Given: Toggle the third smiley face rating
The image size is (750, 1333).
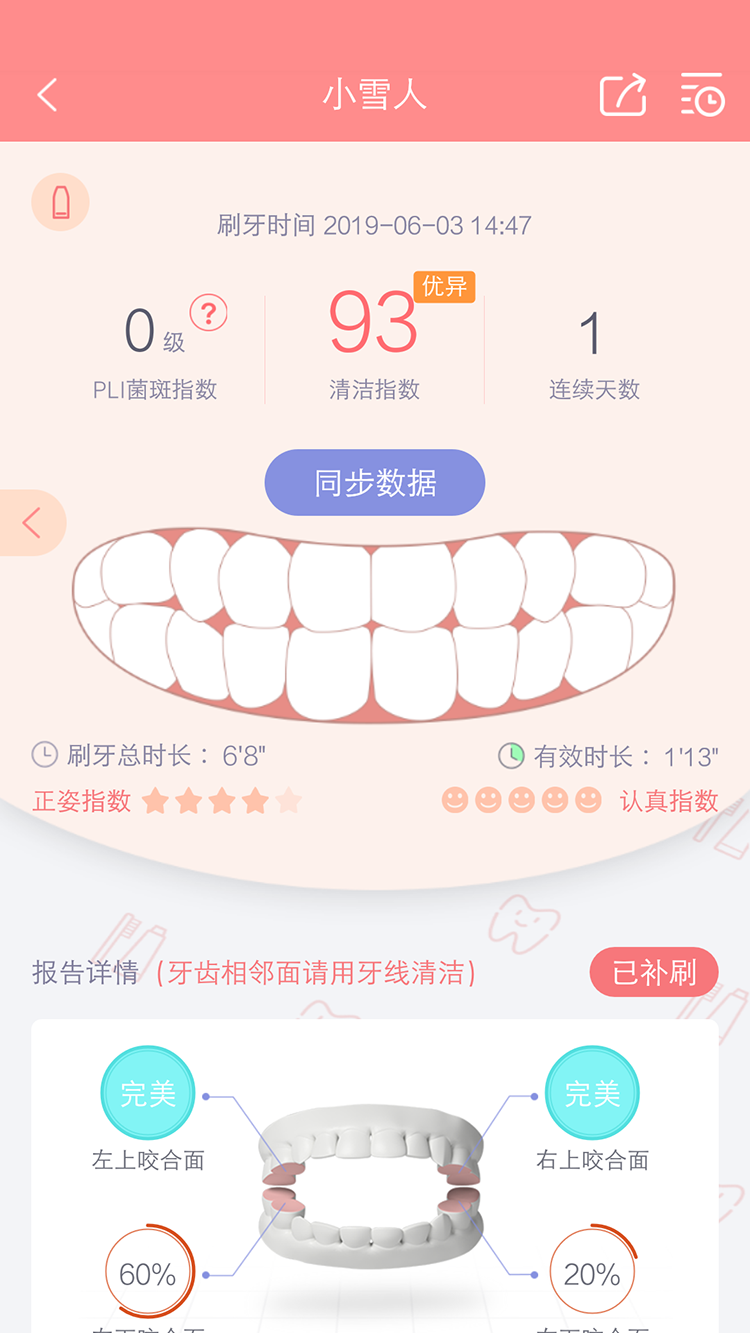Looking at the screenshot, I should pos(520,799).
